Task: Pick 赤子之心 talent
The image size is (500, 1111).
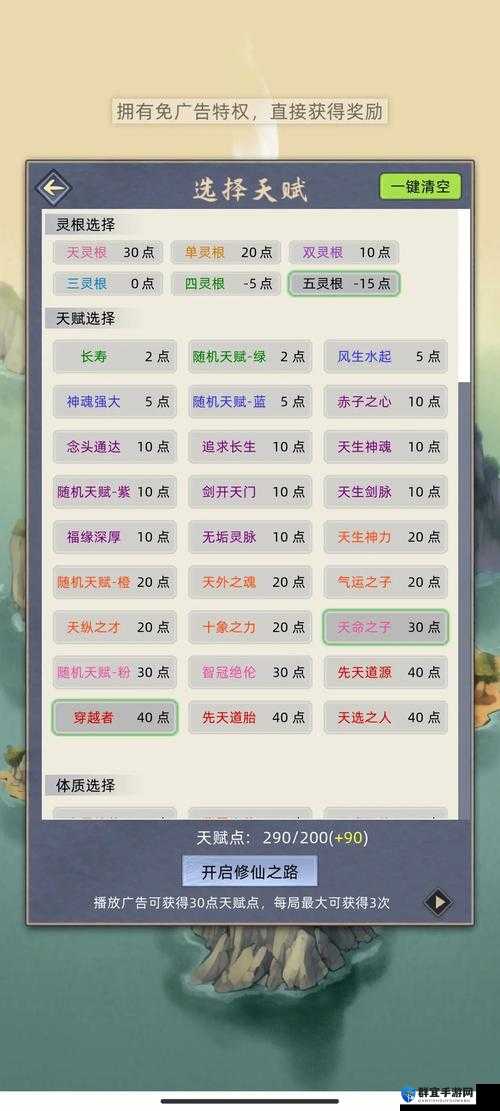Action: point(386,402)
